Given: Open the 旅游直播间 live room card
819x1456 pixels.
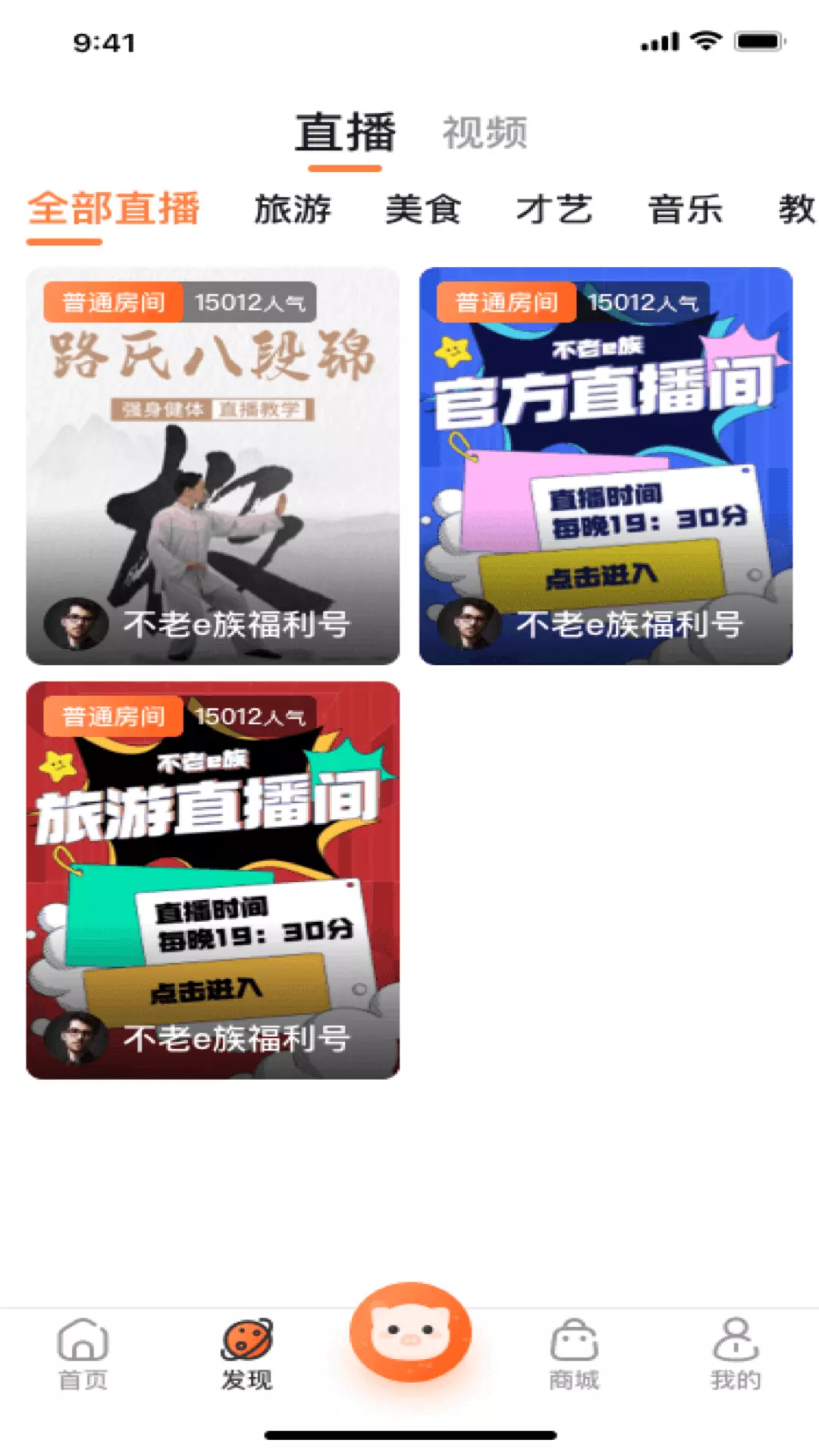Looking at the screenshot, I should tap(213, 880).
